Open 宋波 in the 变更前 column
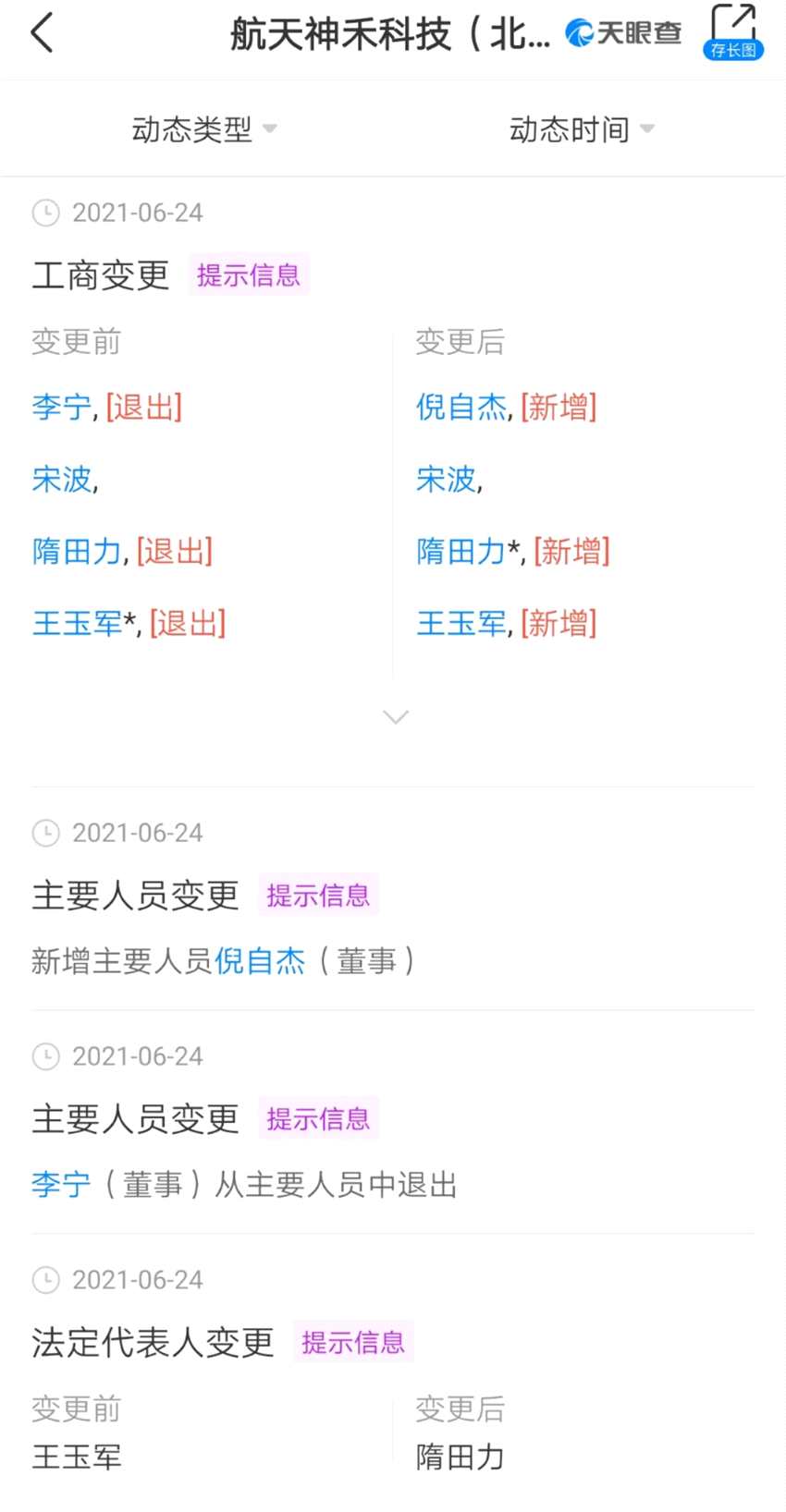Image resolution: width=786 pixels, height=1512 pixels. click(61, 479)
